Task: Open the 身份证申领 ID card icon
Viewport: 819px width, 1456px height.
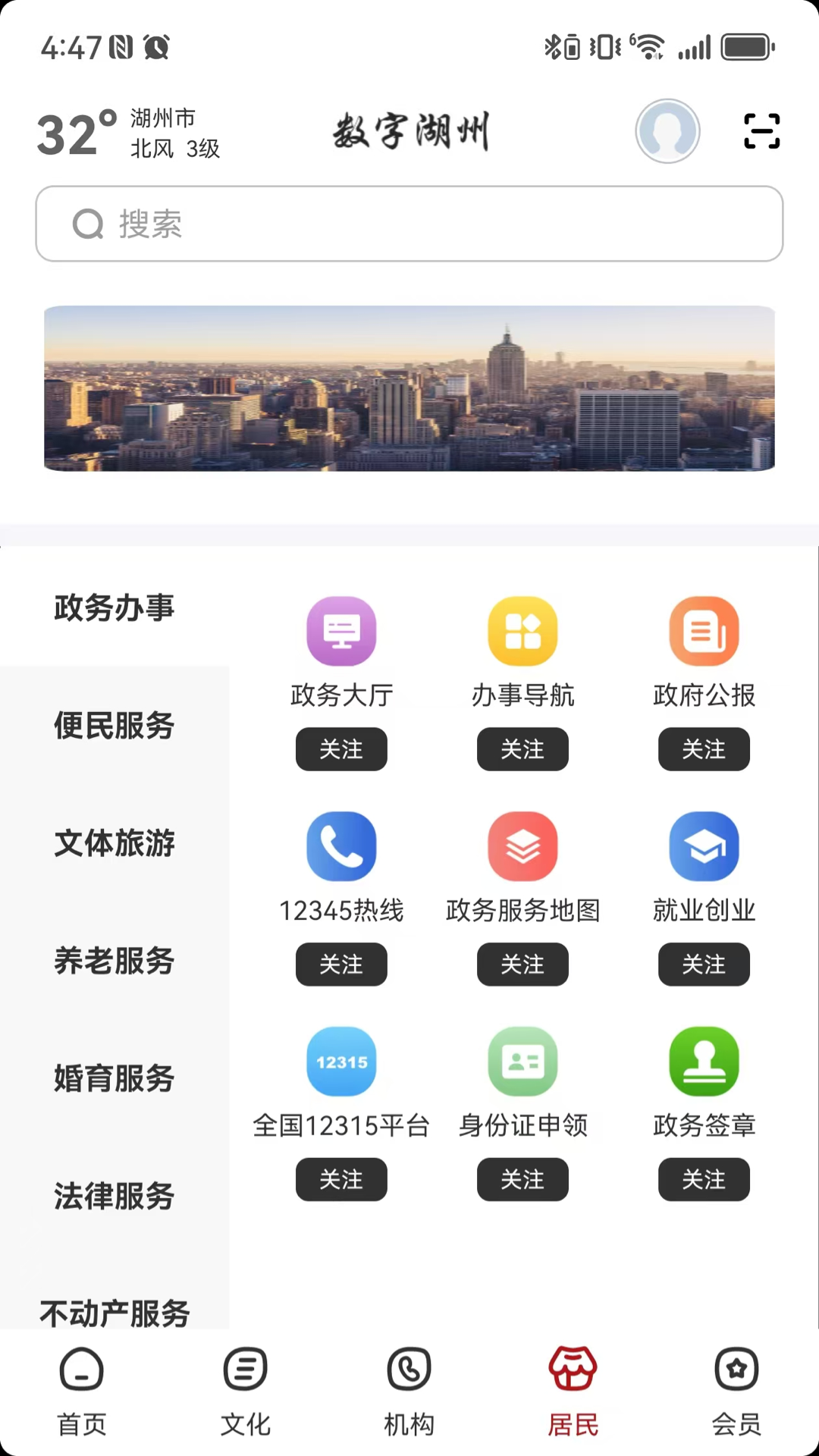Action: click(x=522, y=1062)
